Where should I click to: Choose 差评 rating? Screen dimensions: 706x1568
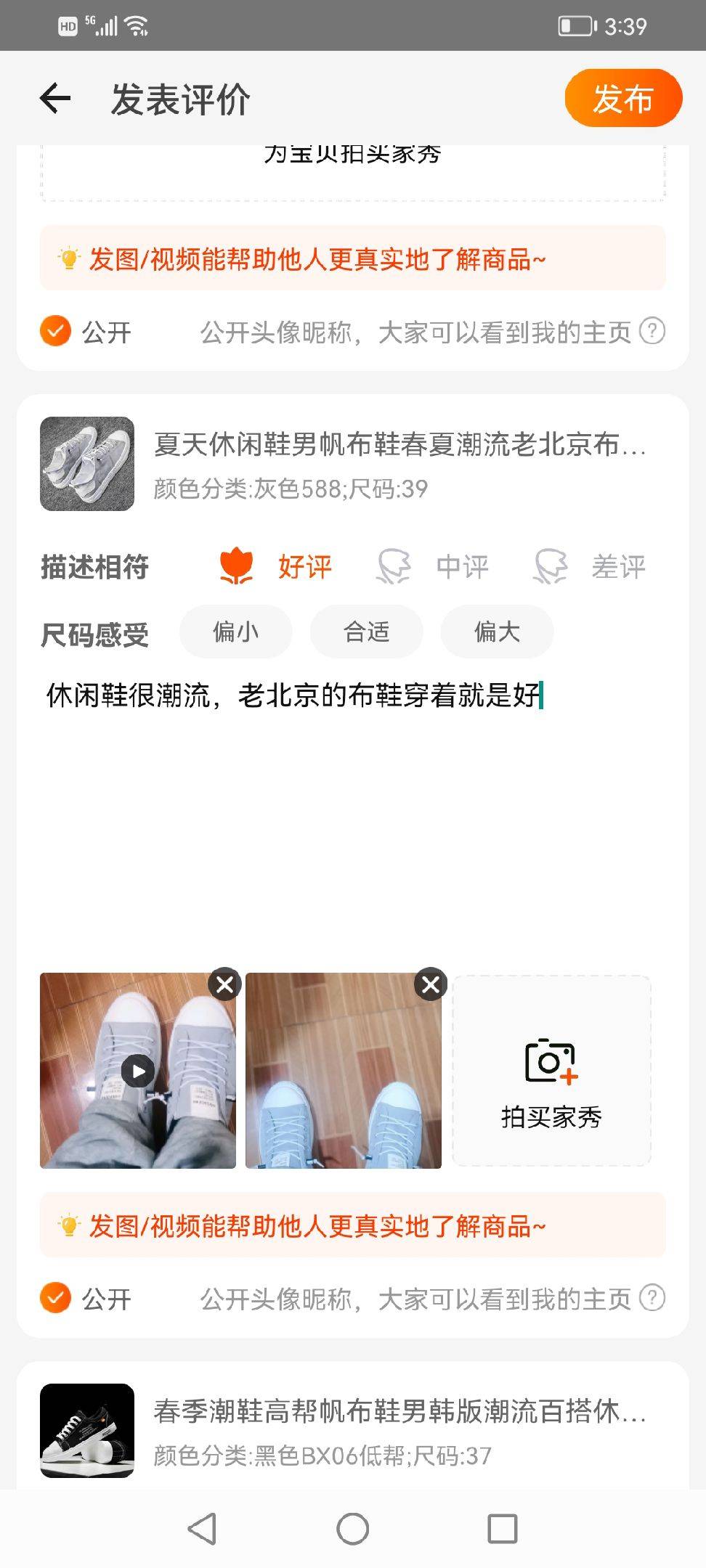coord(591,567)
